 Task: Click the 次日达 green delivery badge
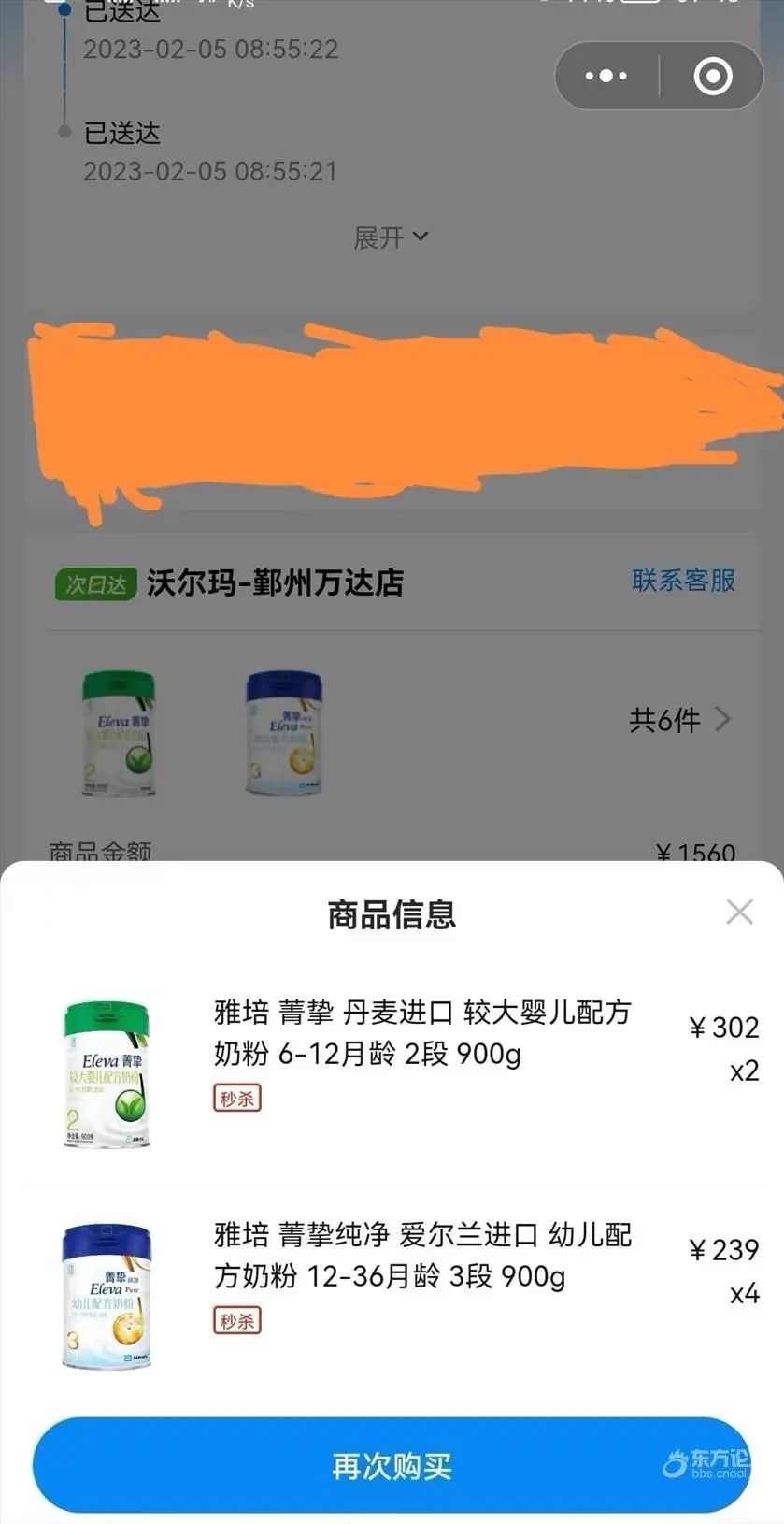(94, 581)
